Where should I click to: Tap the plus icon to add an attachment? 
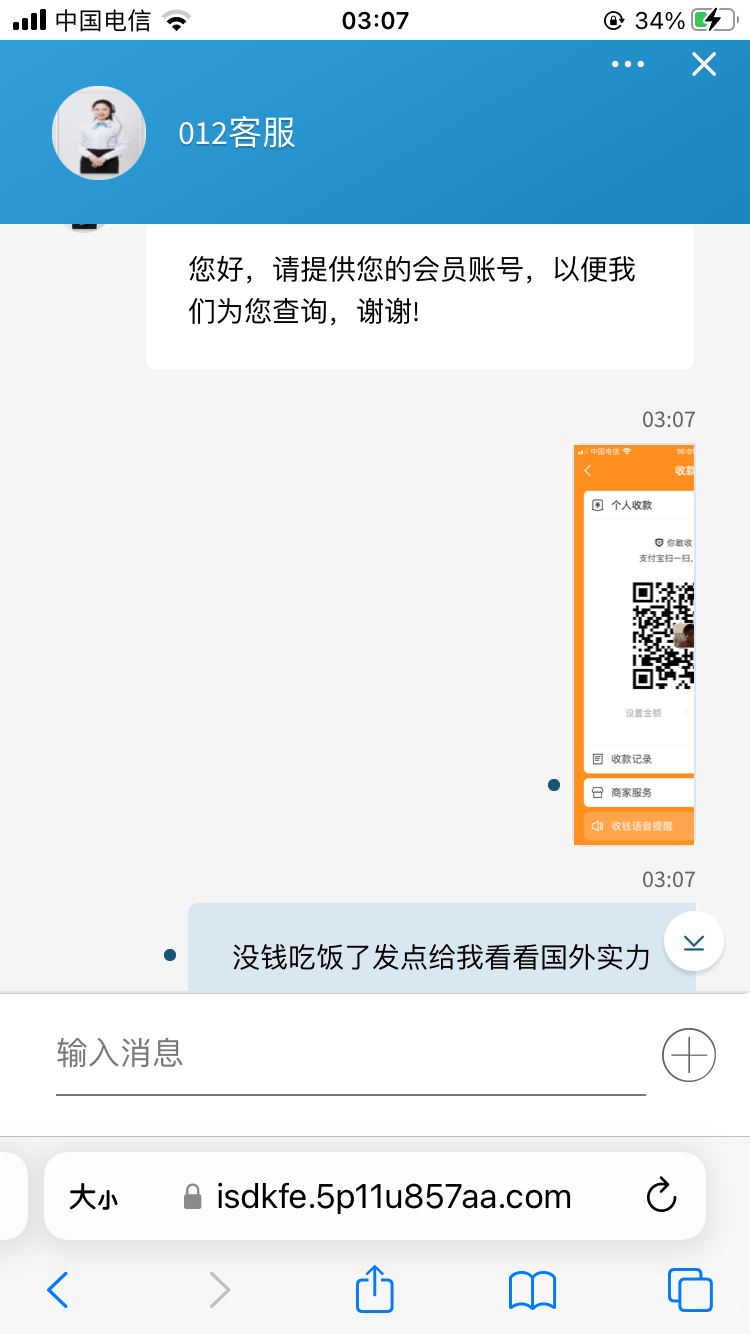(687, 1055)
